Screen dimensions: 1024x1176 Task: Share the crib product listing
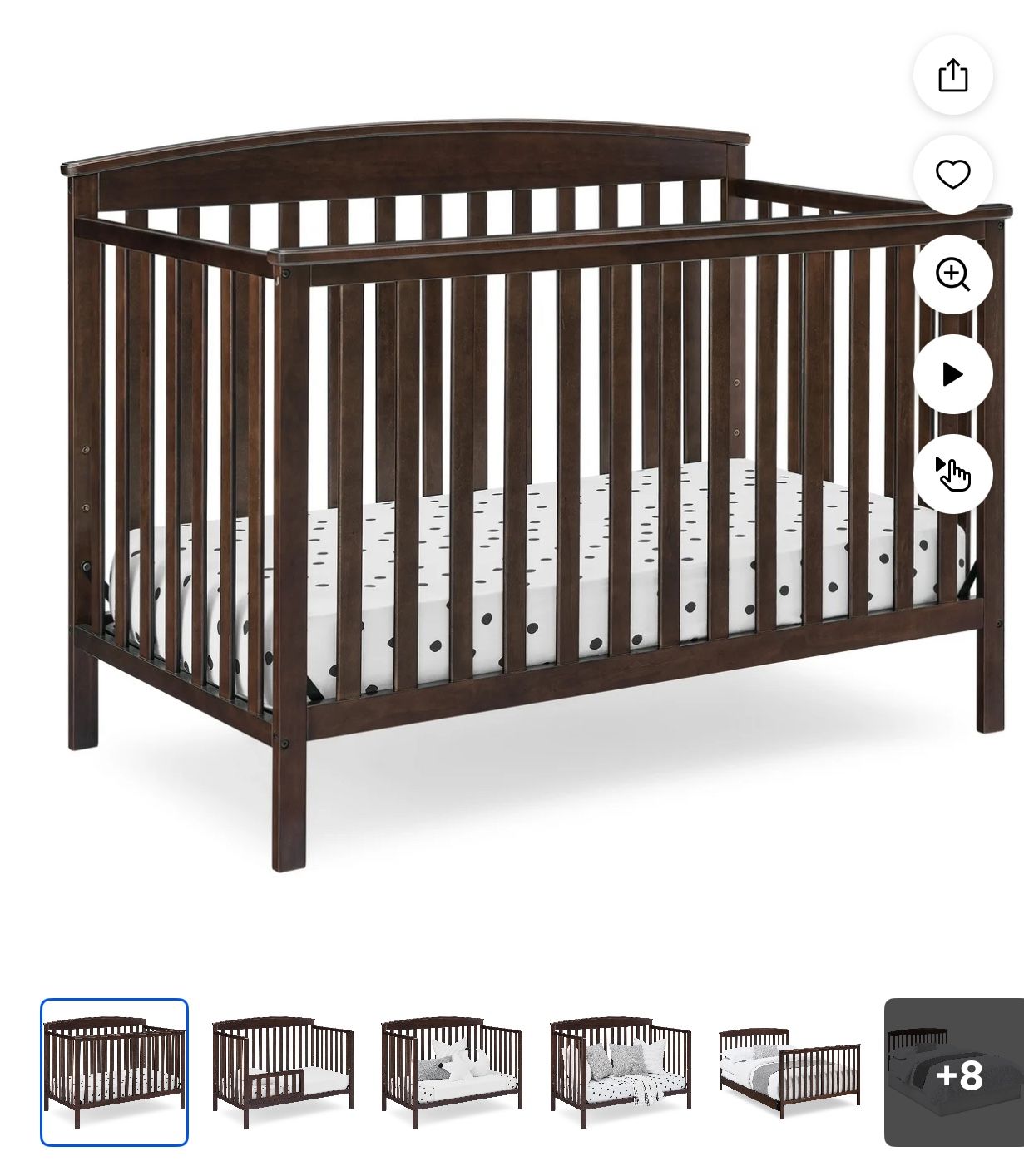pyautogui.click(x=952, y=77)
